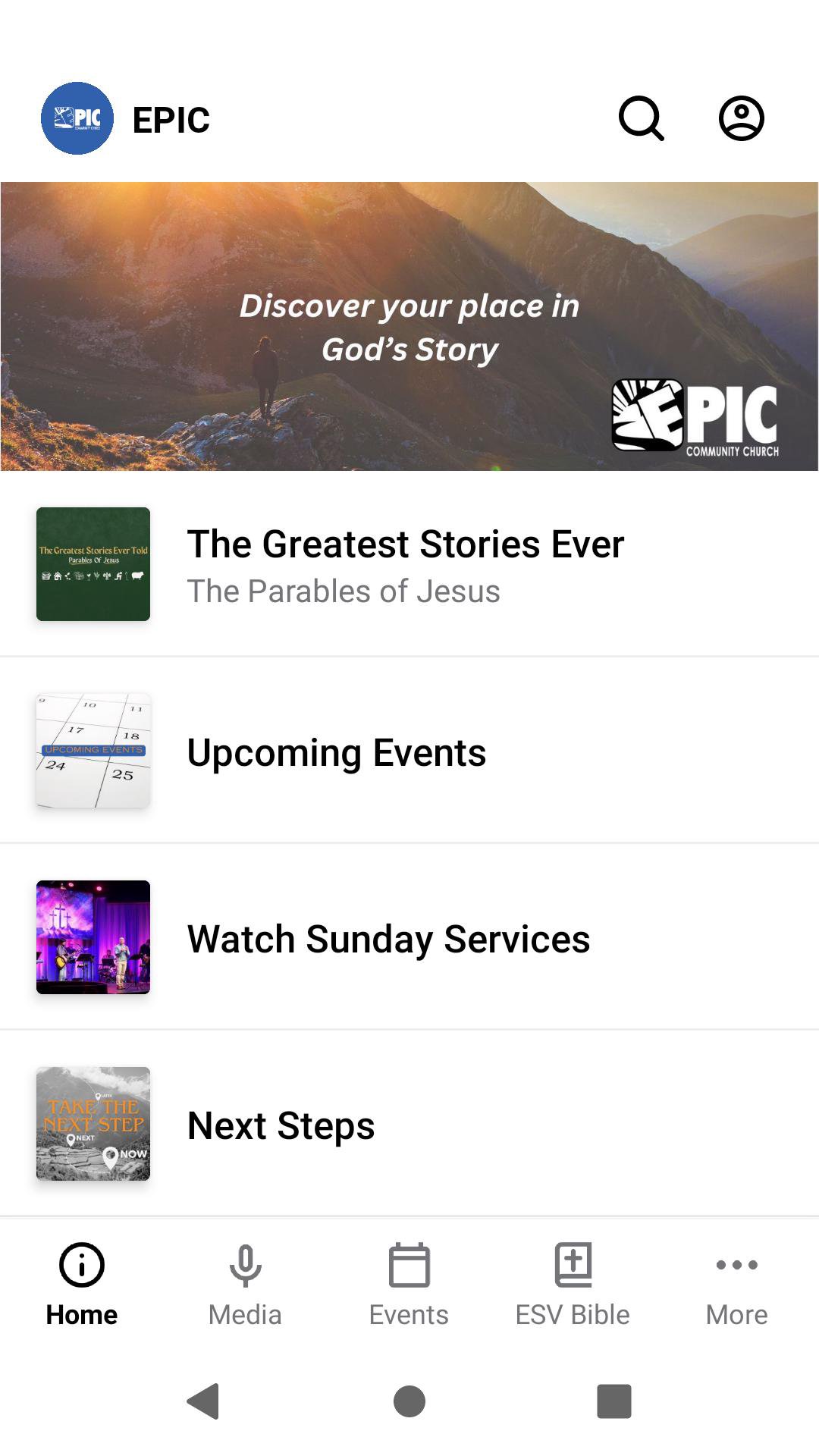
Task: Open Watch Sunday Services
Action: pyautogui.click(x=388, y=938)
